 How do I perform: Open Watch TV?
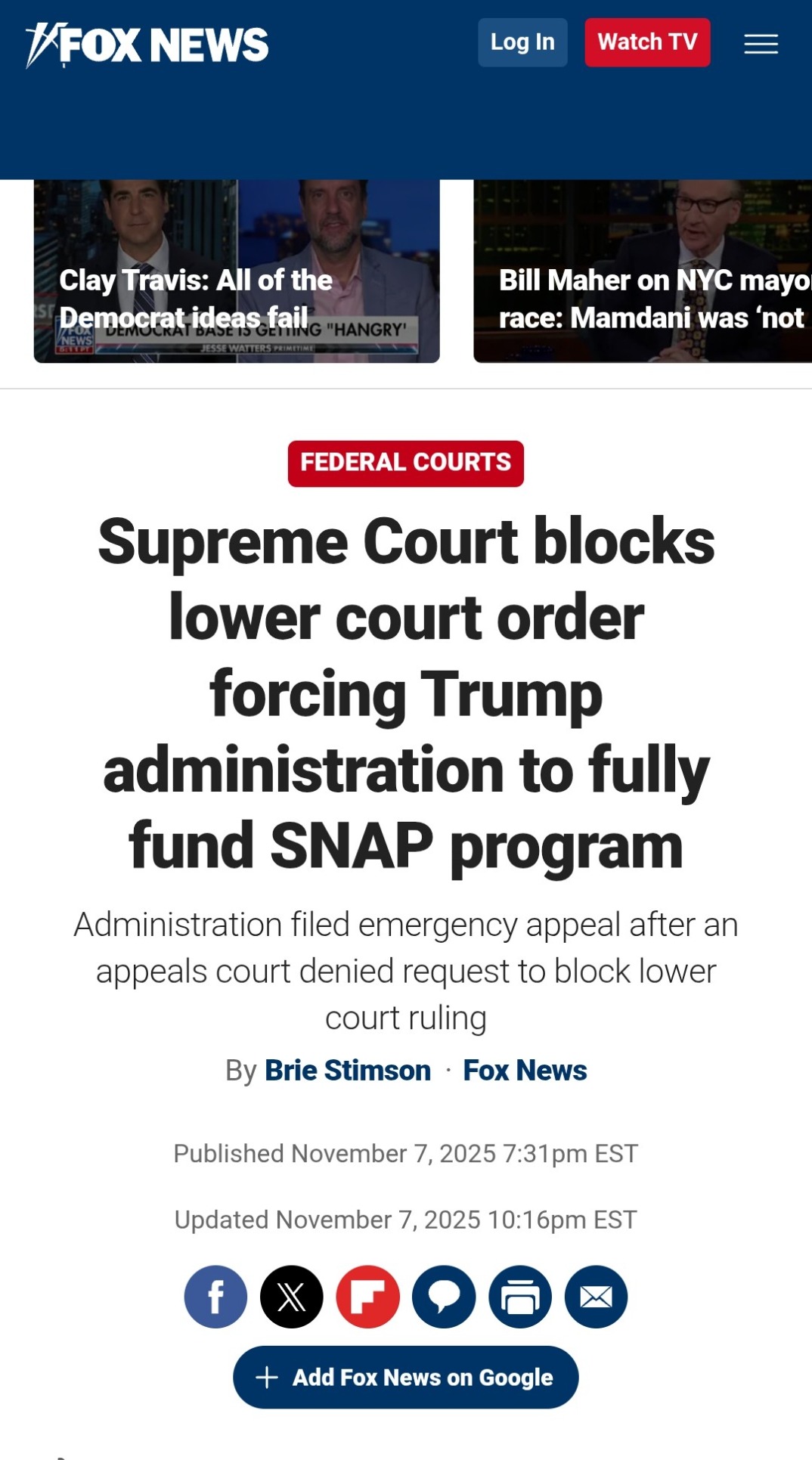pos(647,42)
